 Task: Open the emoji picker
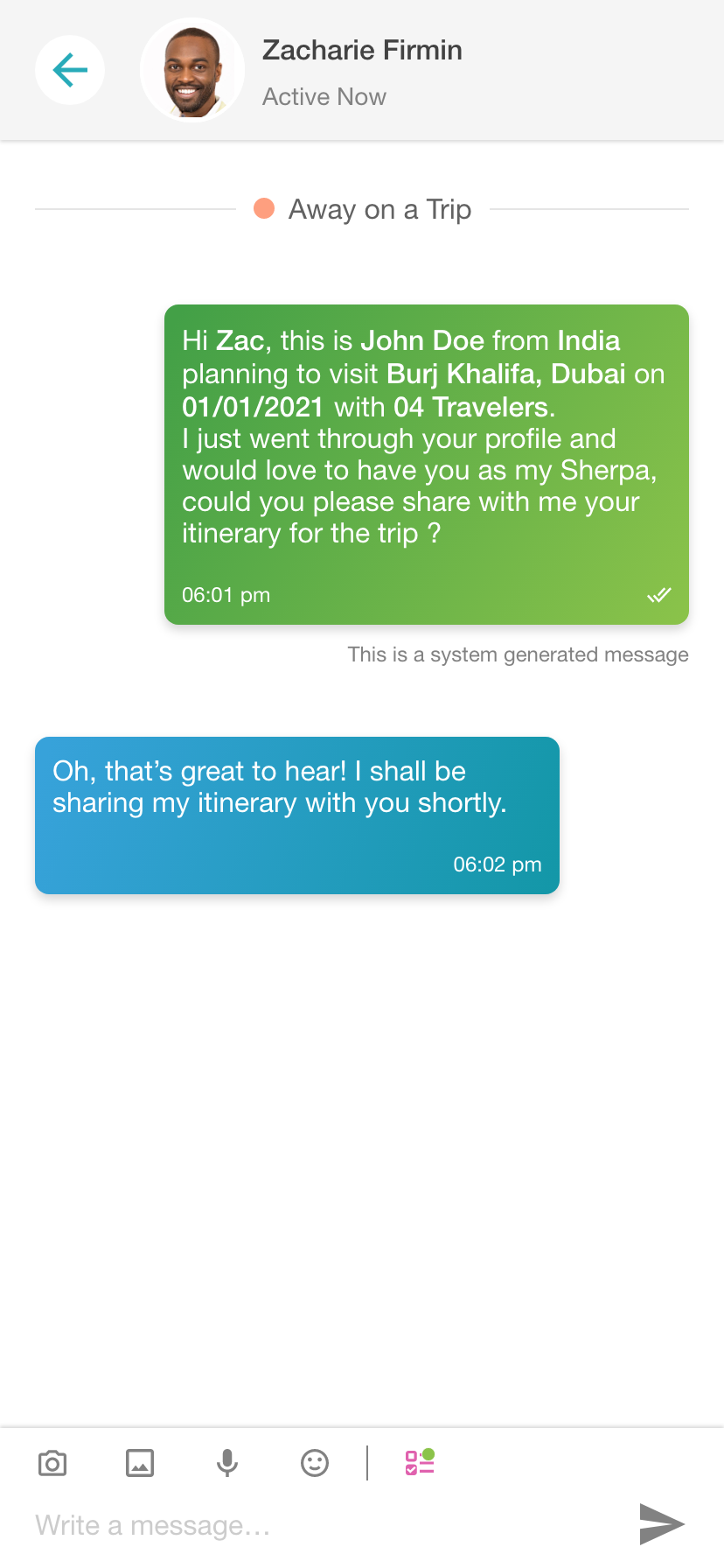(315, 1463)
